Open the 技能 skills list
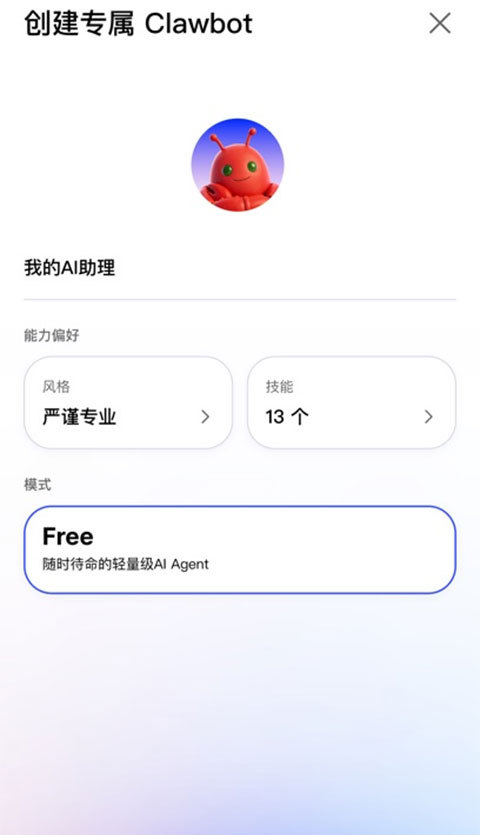 coord(352,403)
